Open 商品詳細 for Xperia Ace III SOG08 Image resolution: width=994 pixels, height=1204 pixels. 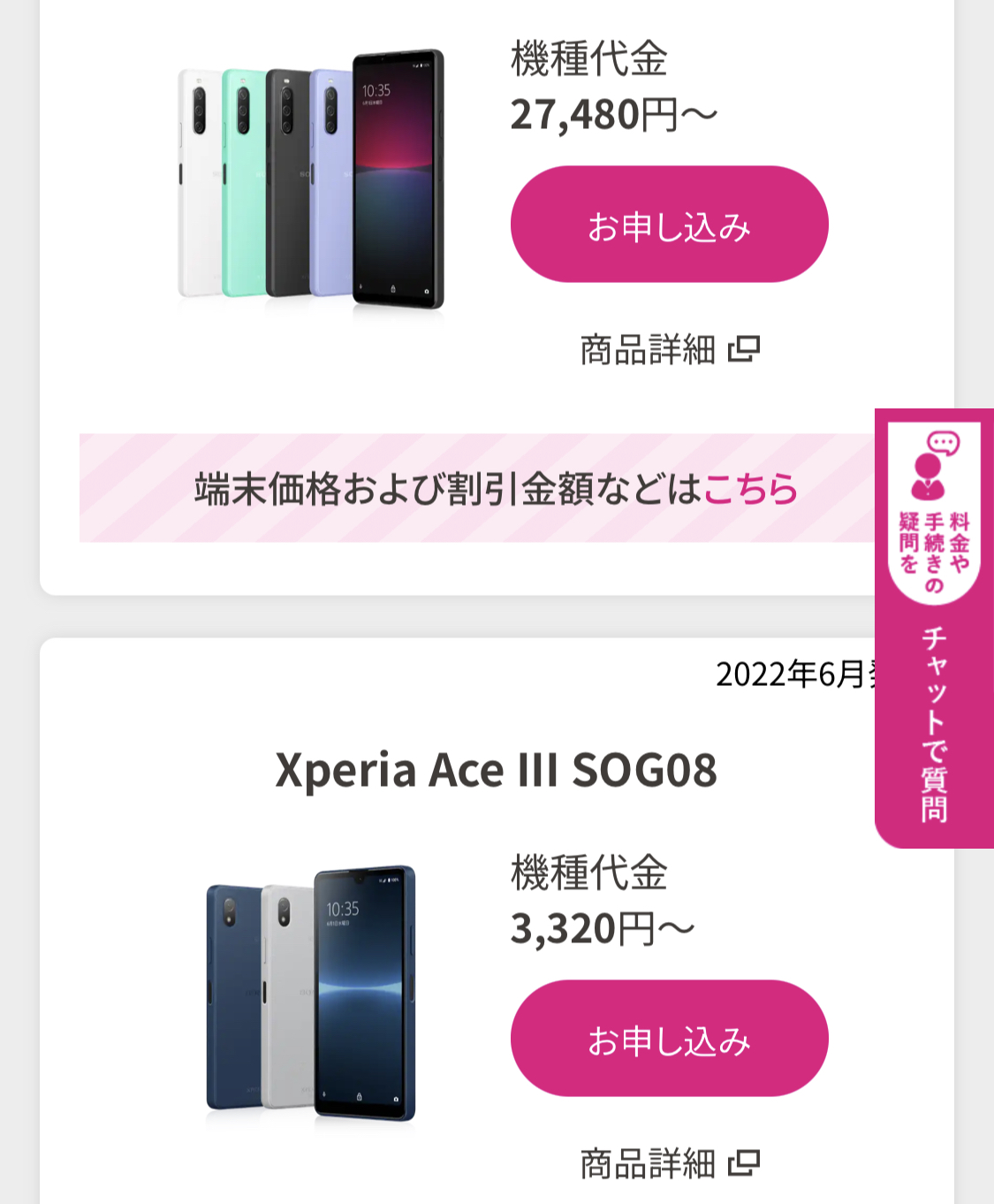tap(669, 1164)
